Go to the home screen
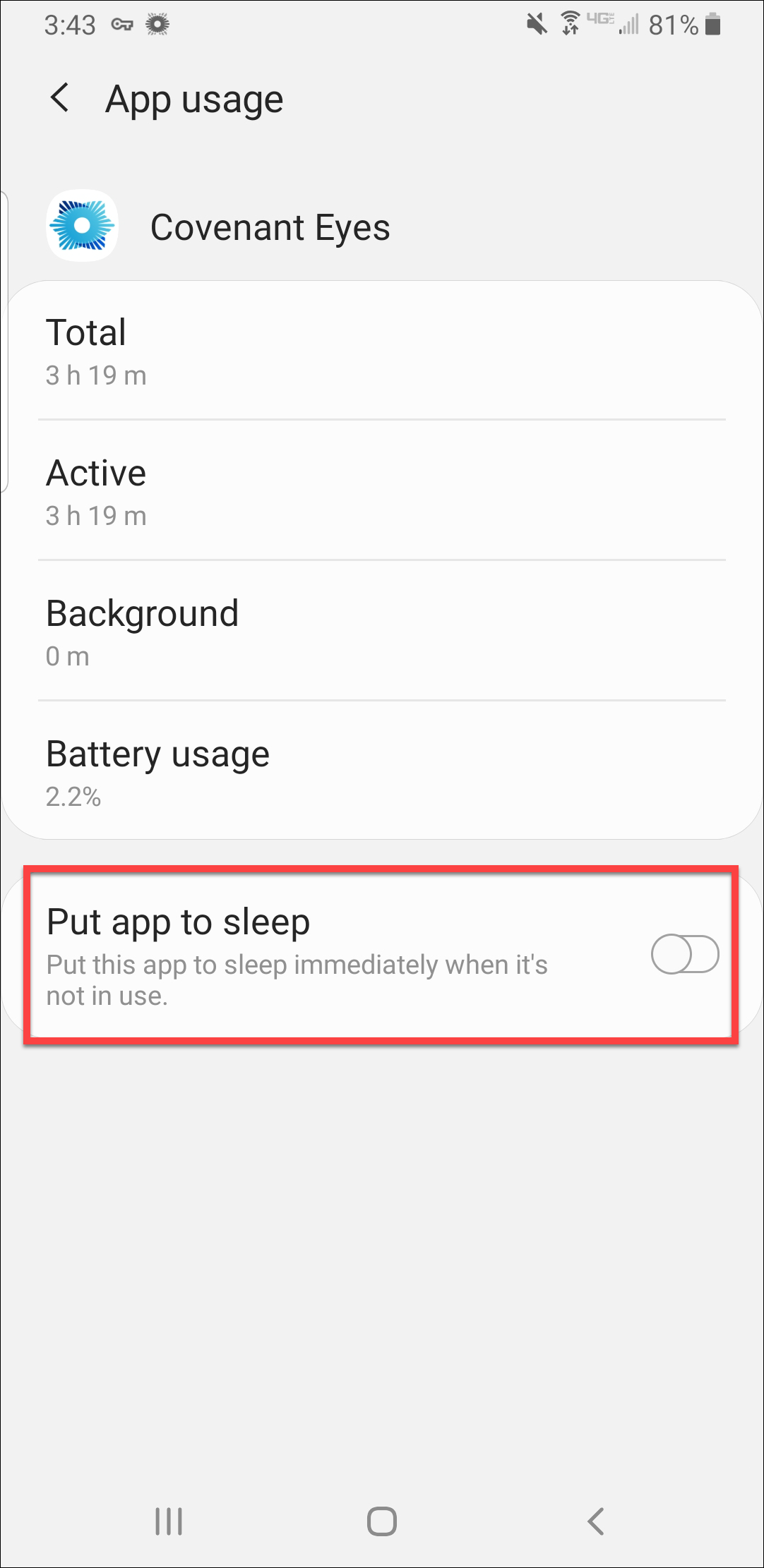The height and width of the screenshot is (1568, 764). [x=382, y=1521]
